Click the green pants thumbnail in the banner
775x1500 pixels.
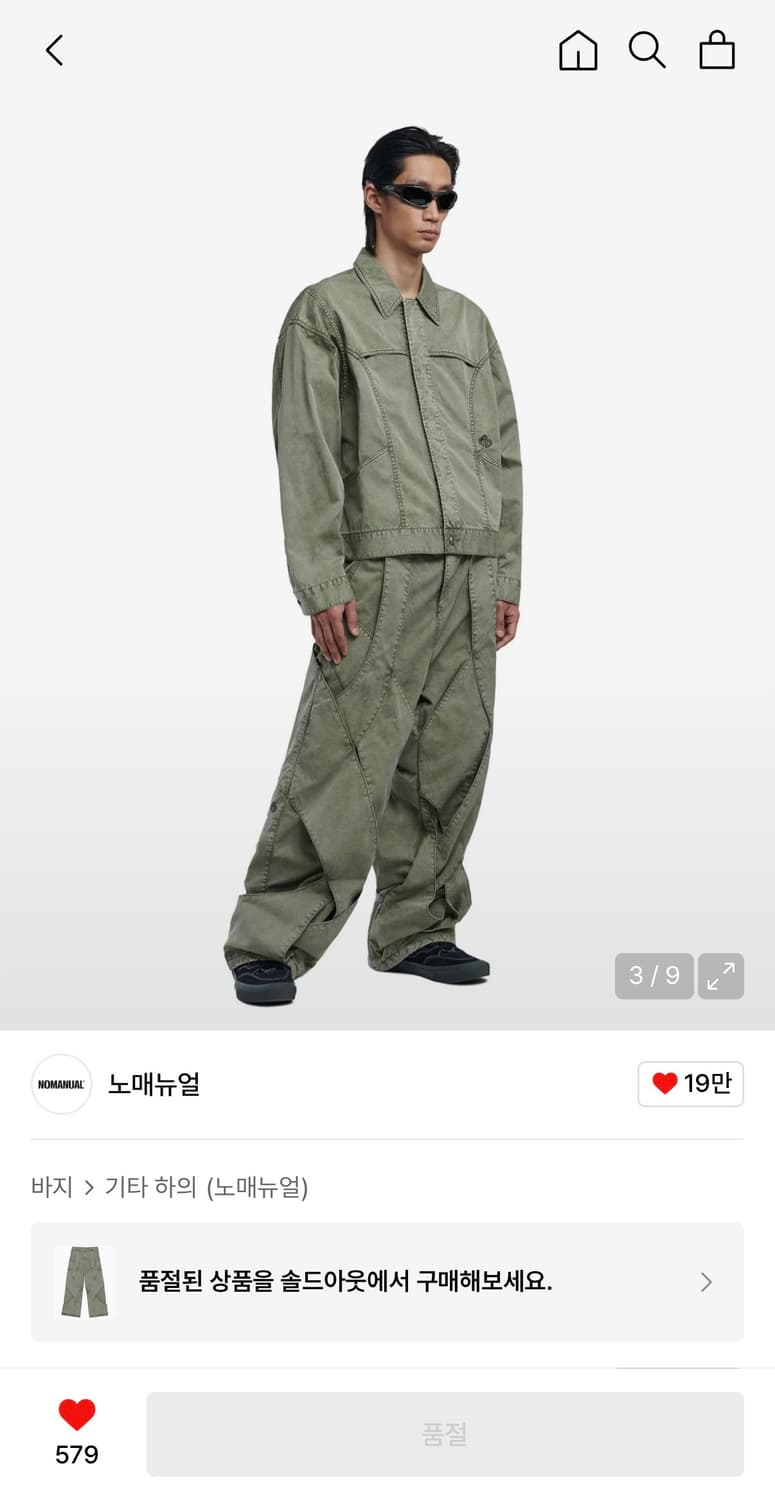tap(84, 1282)
